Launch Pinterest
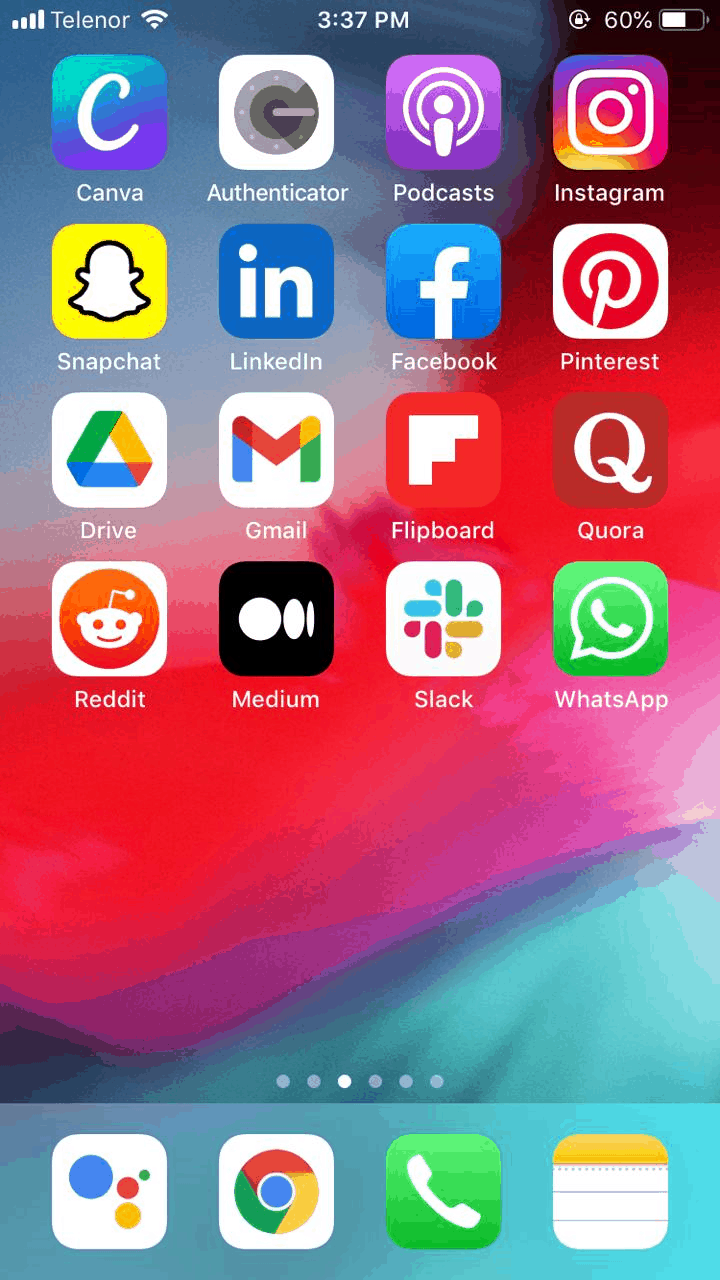The height and width of the screenshot is (1280, 720). pos(610,281)
